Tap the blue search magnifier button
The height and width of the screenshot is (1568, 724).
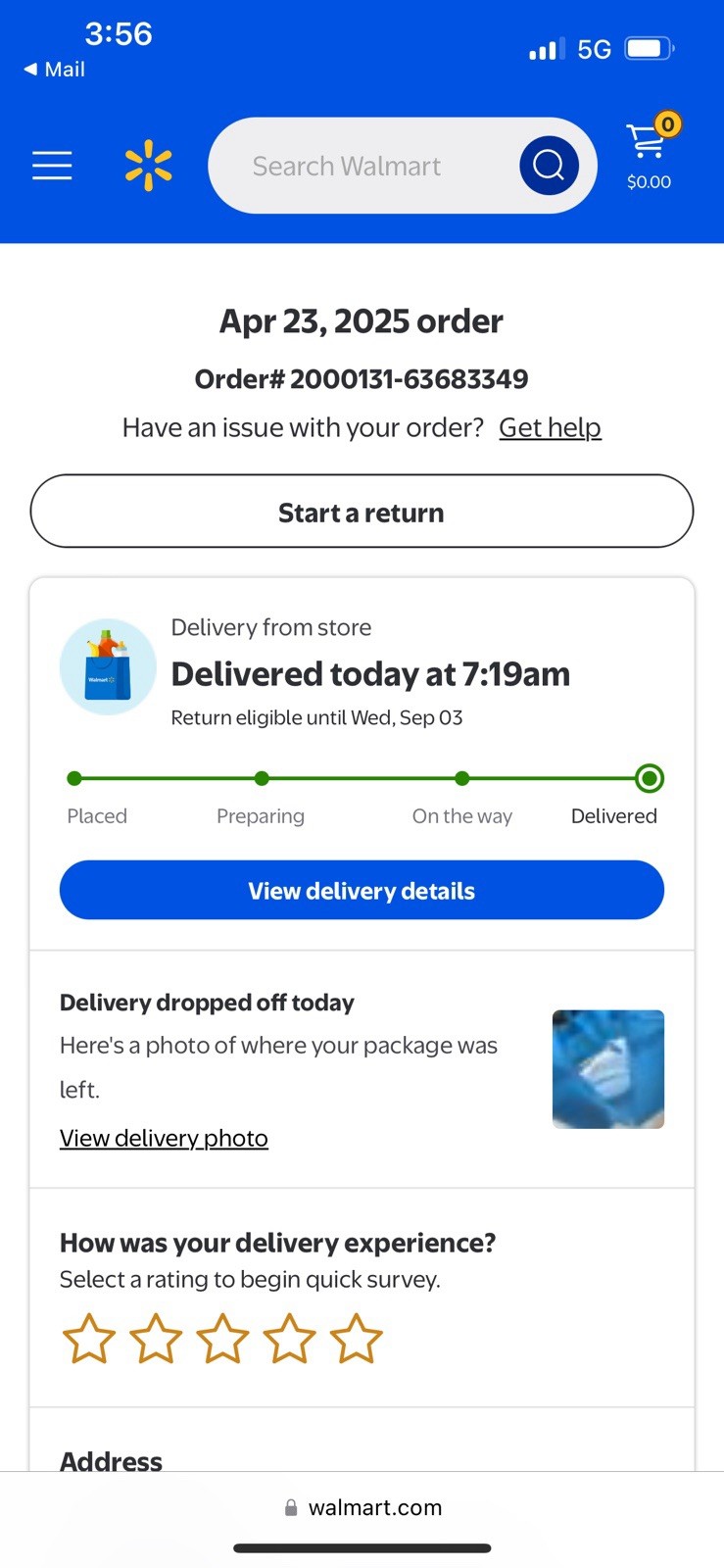[549, 166]
